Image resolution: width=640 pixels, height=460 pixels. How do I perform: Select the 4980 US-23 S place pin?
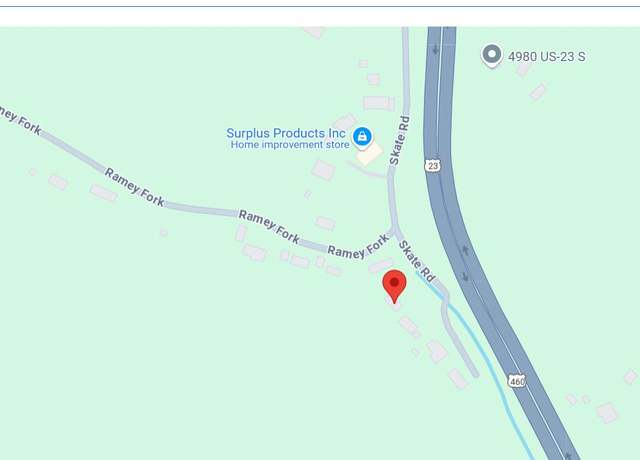[x=491, y=55]
